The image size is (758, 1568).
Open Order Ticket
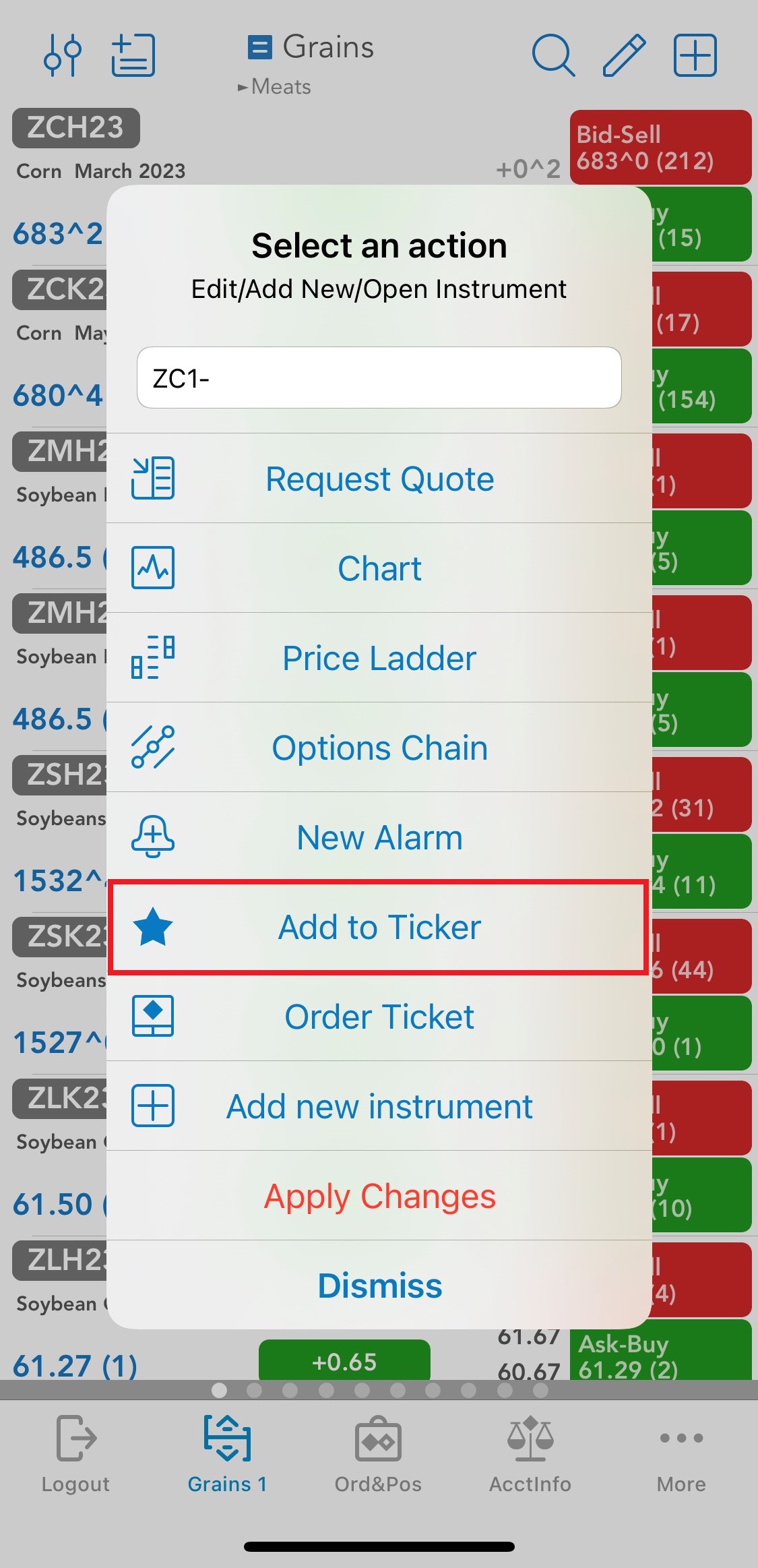tap(379, 1017)
